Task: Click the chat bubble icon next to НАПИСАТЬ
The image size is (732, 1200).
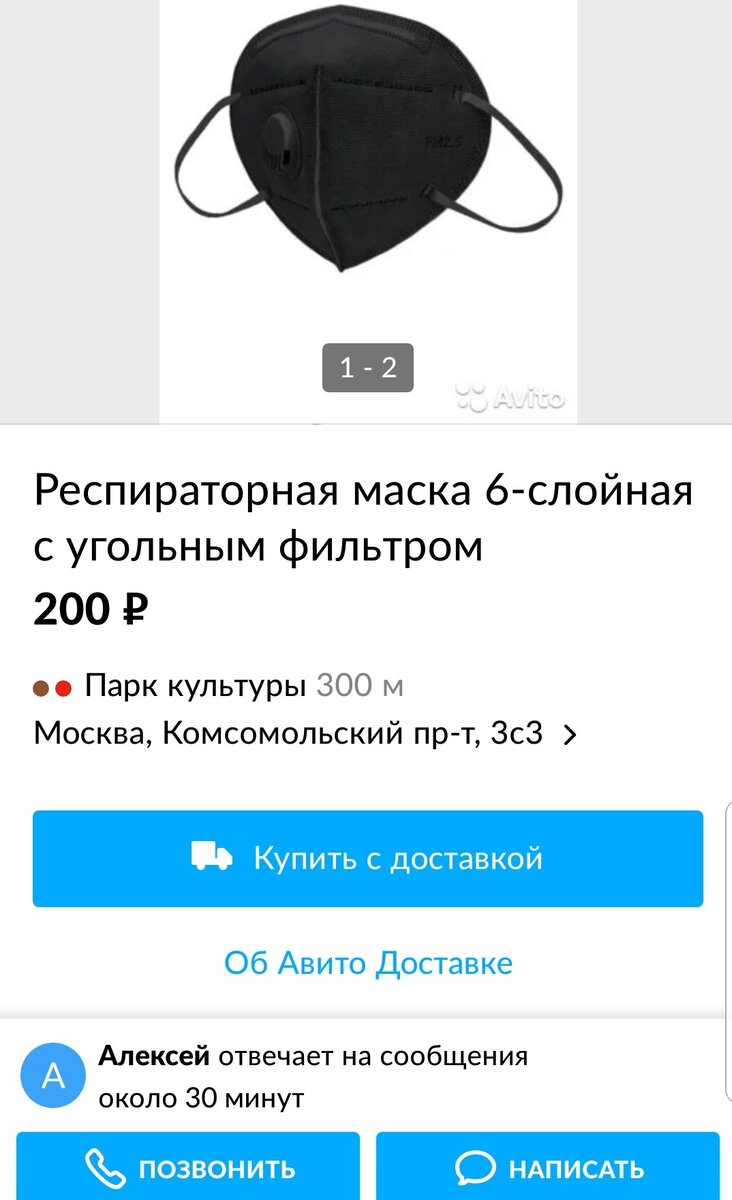Action: (x=474, y=1167)
